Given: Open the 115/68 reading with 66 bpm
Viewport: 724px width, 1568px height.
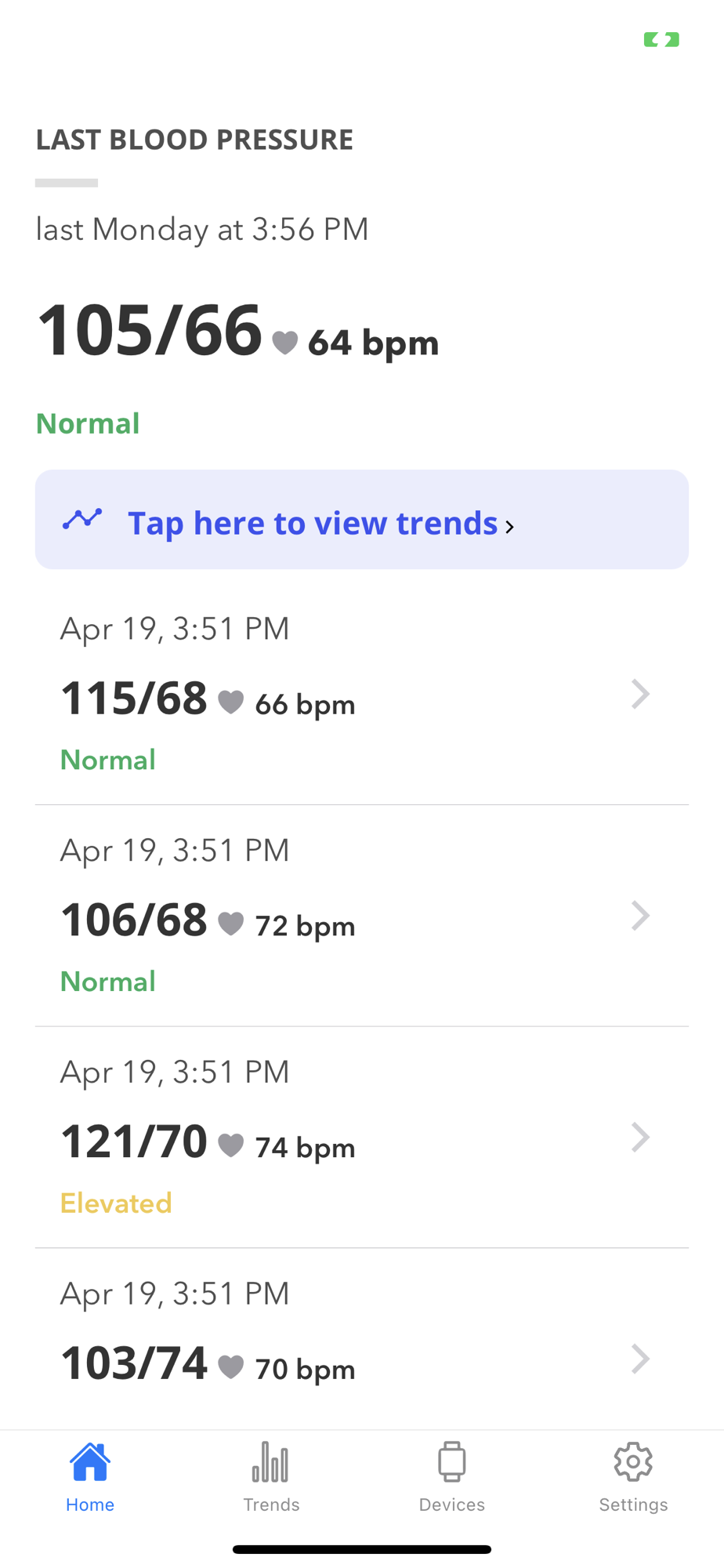Looking at the screenshot, I should [362, 695].
